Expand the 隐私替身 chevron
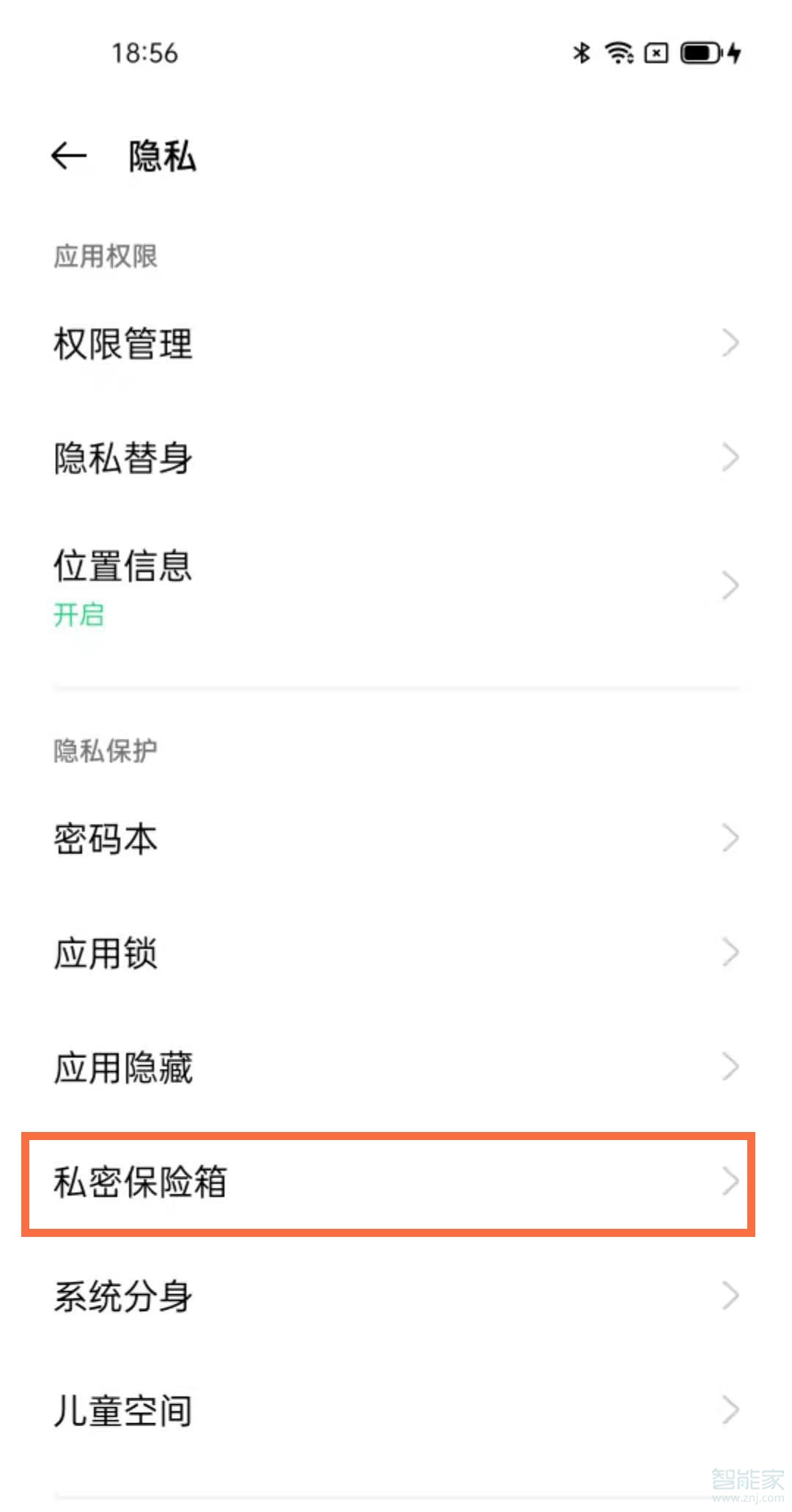This screenshot has height=1512, width=792. point(730,456)
